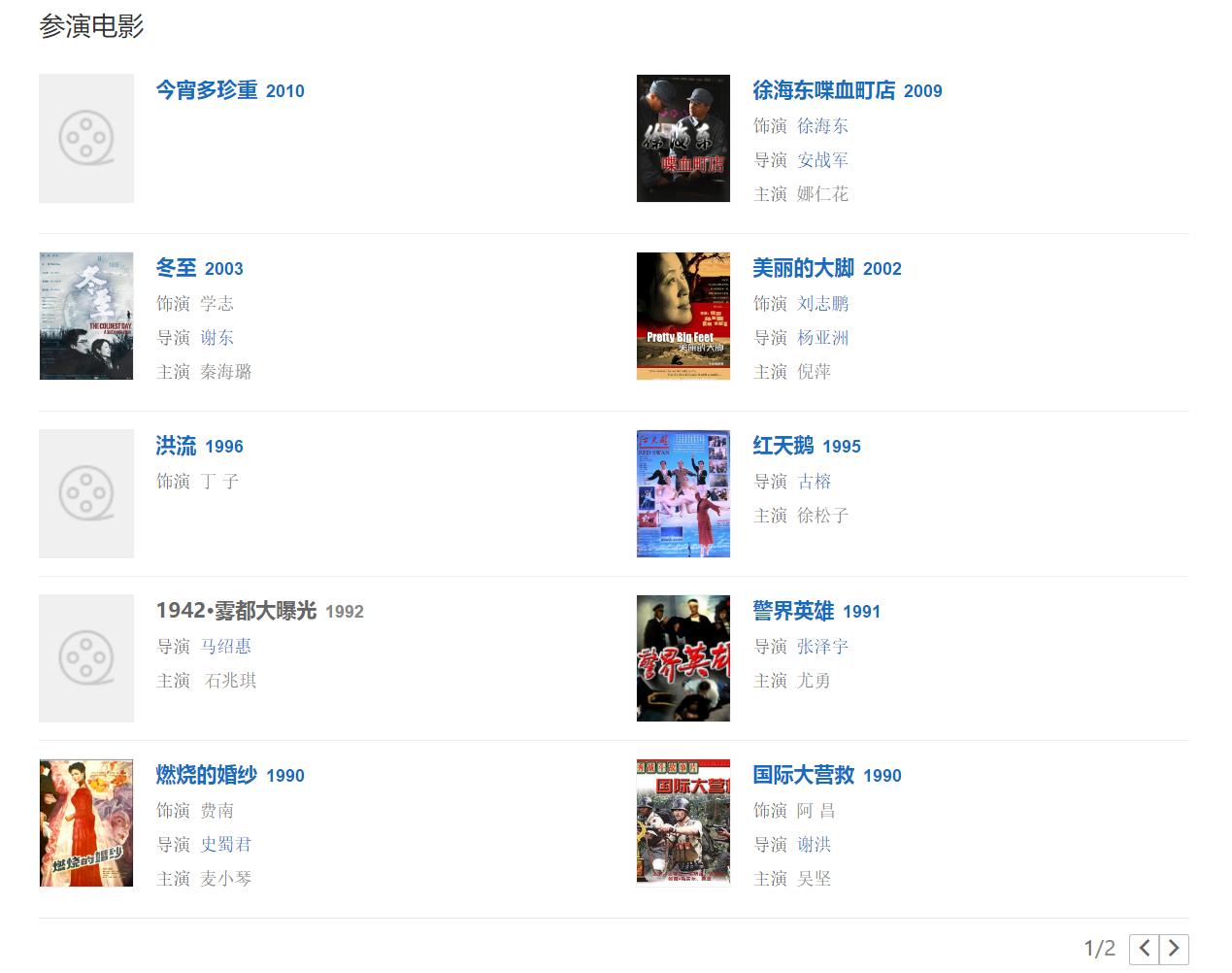
Task: Open the film title 红天鹅
Action: 783,446
